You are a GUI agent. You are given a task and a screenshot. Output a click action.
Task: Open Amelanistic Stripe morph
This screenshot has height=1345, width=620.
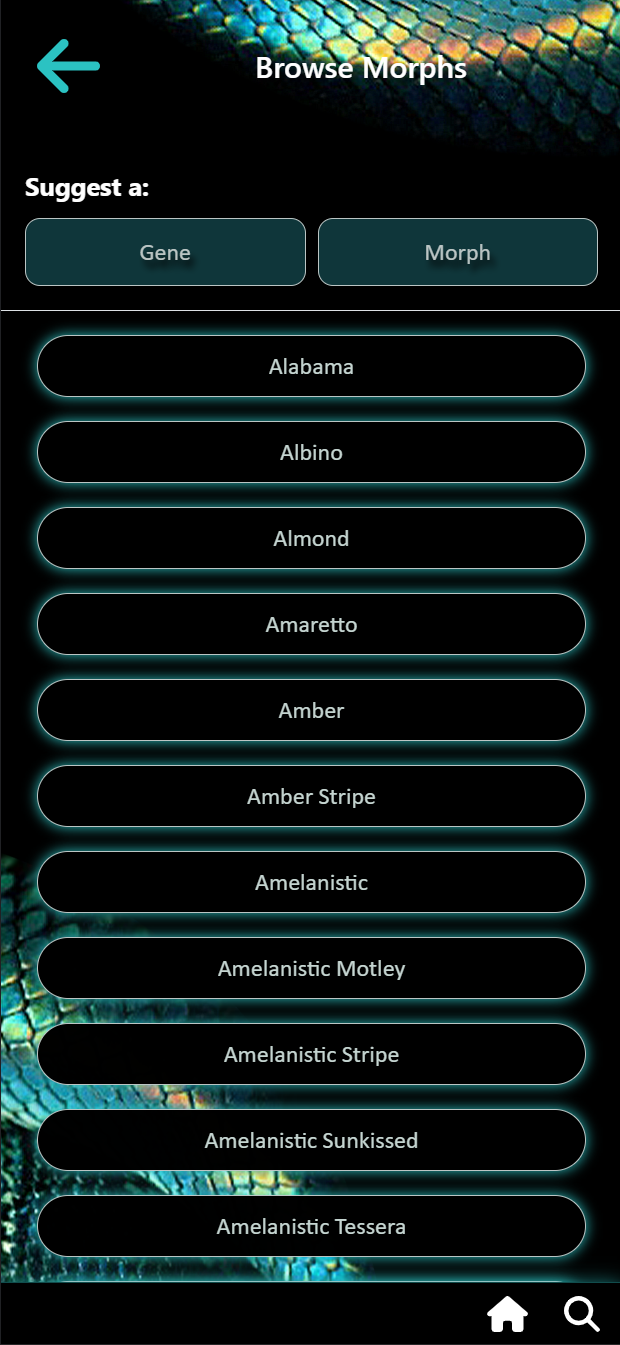(x=311, y=1054)
